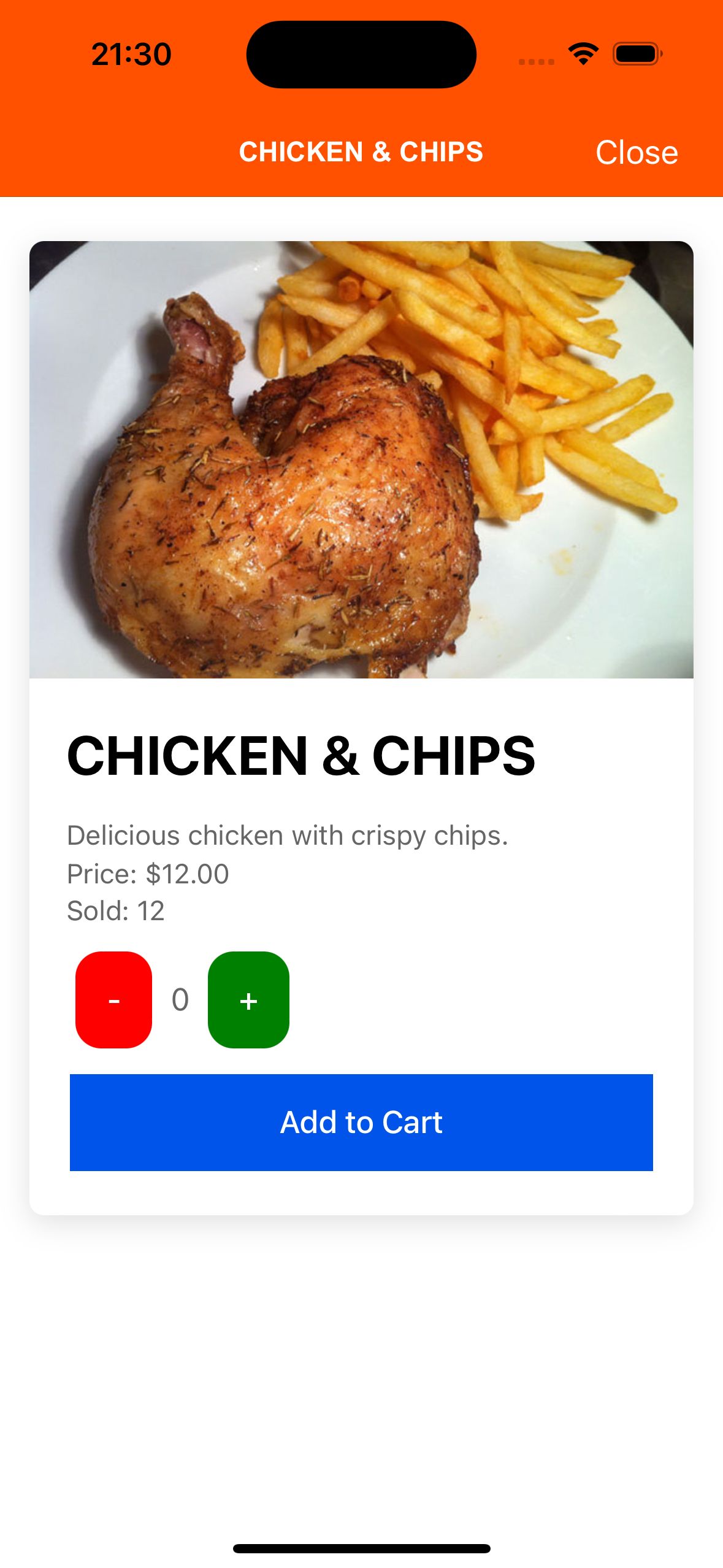Close the Chicken & Chips detail screen
This screenshot has width=723, height=1568.
(x=636, y=152)
